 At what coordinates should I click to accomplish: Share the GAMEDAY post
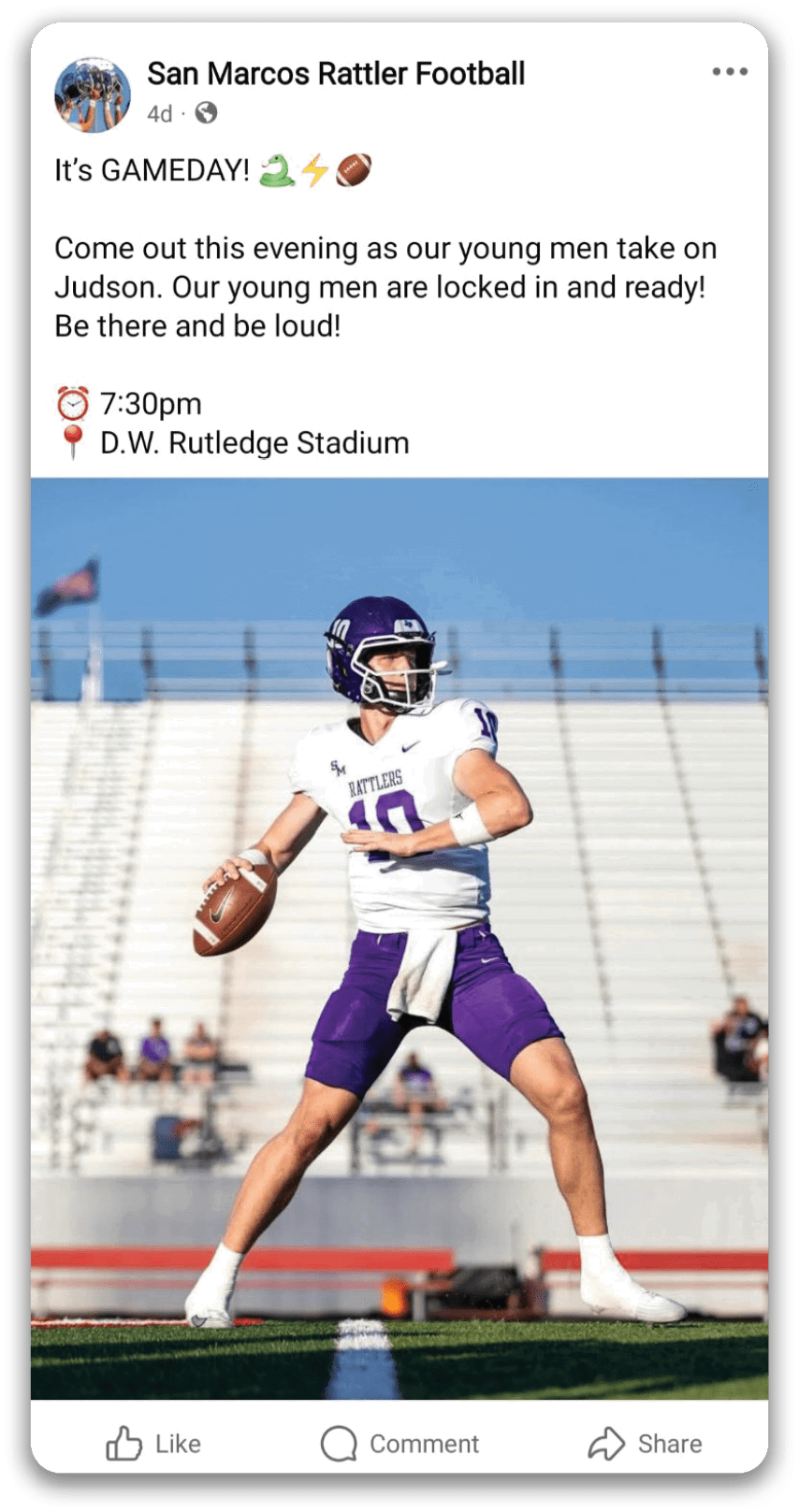[645, 1444]
